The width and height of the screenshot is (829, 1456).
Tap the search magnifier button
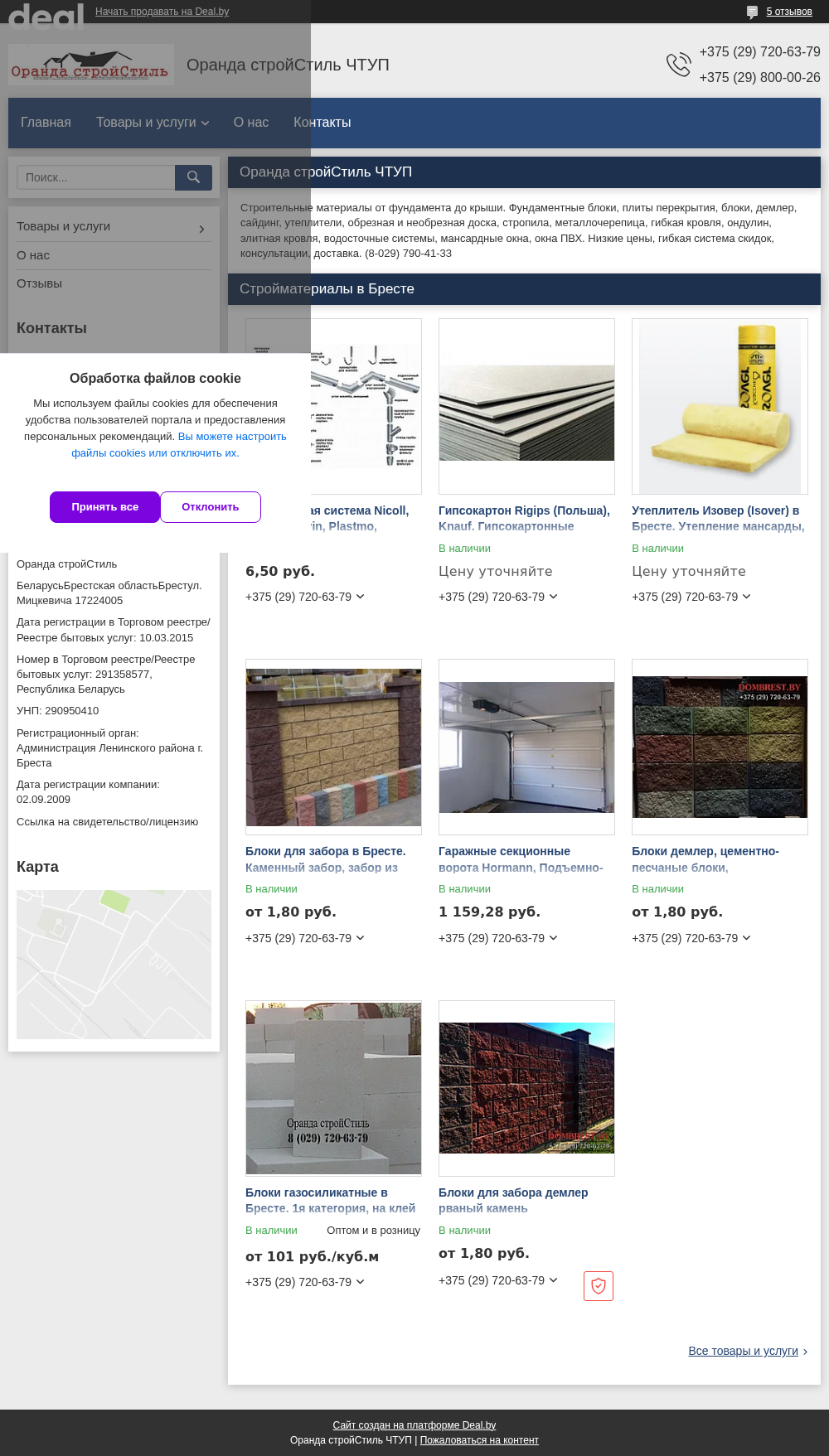coord(193,177)
